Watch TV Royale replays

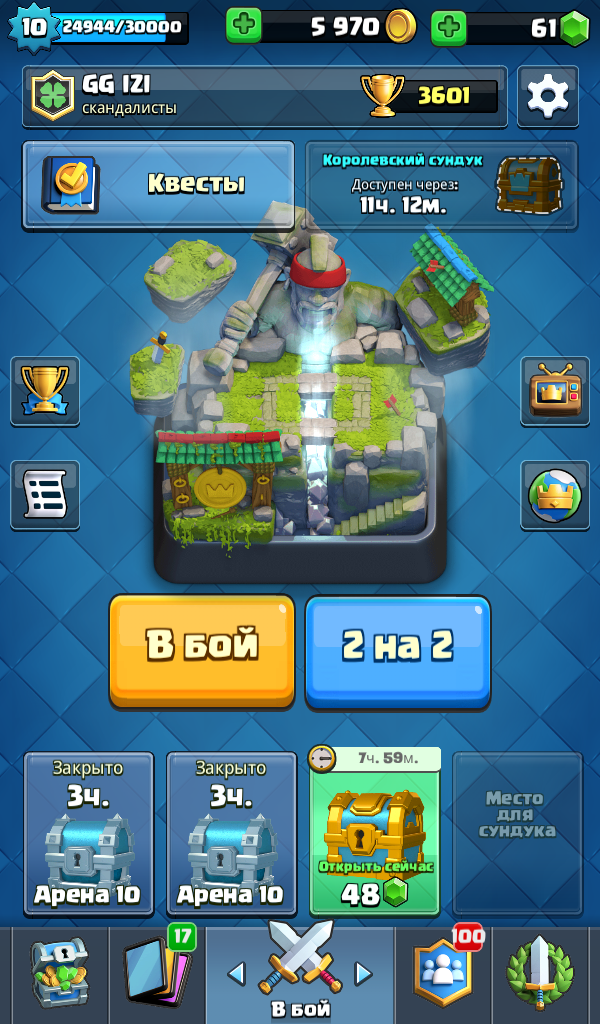pos(554,391)
